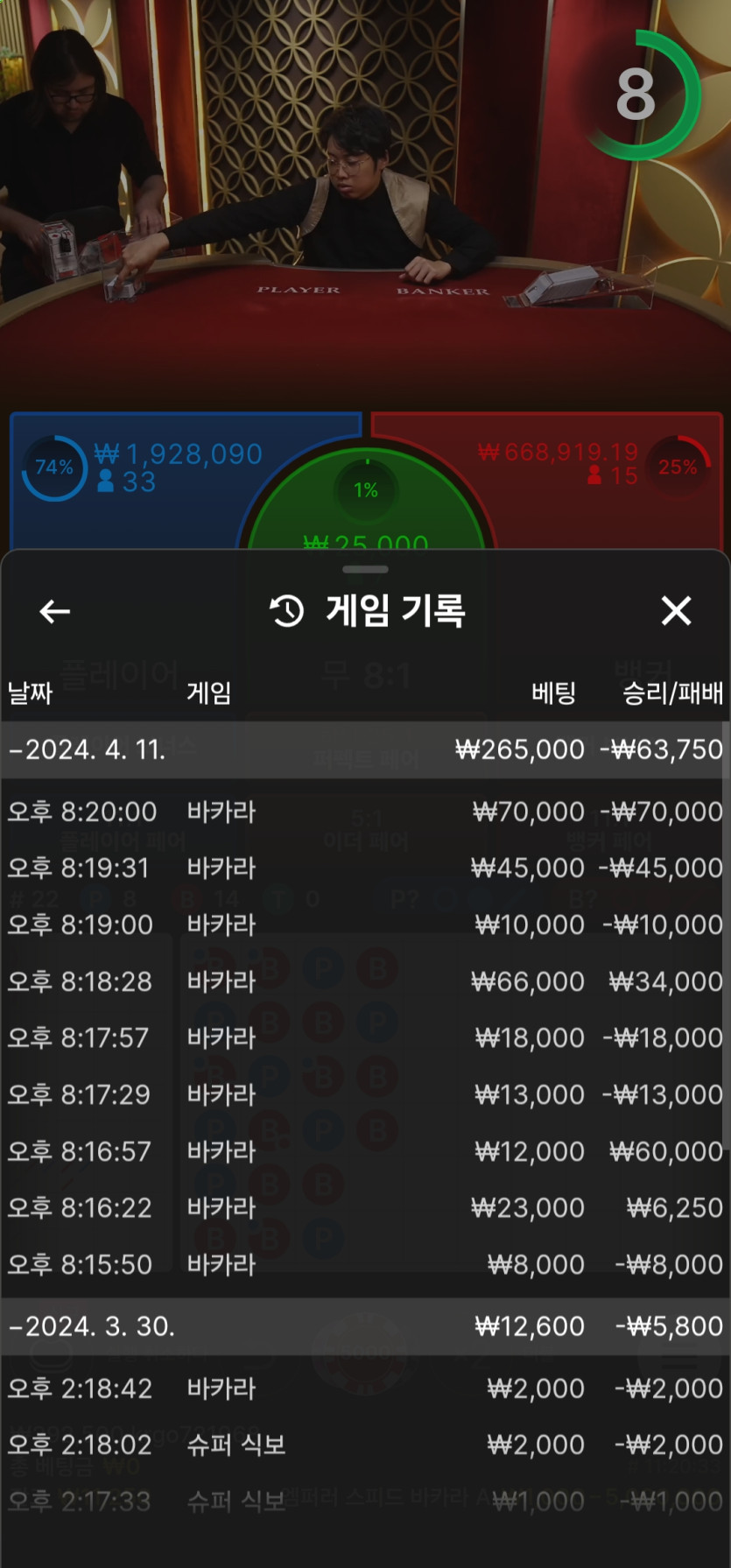Select the 오후 8:15:50 바카라 entry

(x=365, y=1265)
